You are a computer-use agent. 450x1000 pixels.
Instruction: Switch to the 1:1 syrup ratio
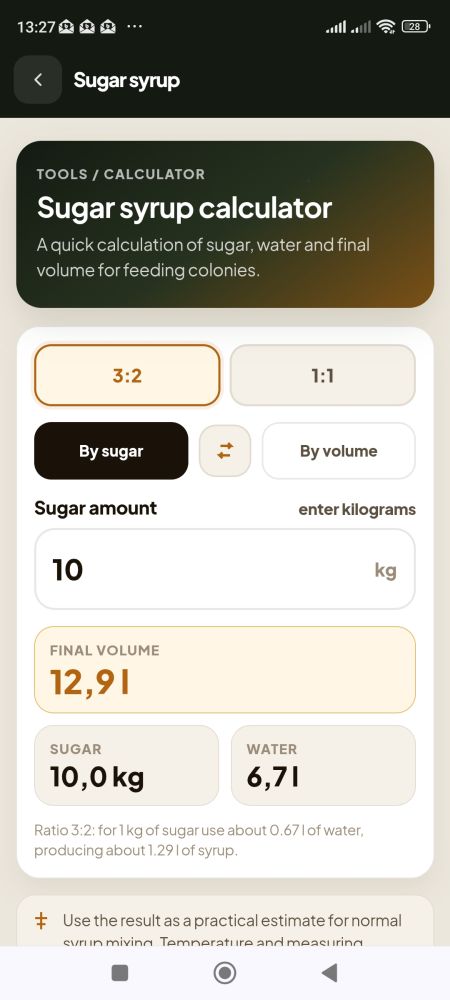323,376
